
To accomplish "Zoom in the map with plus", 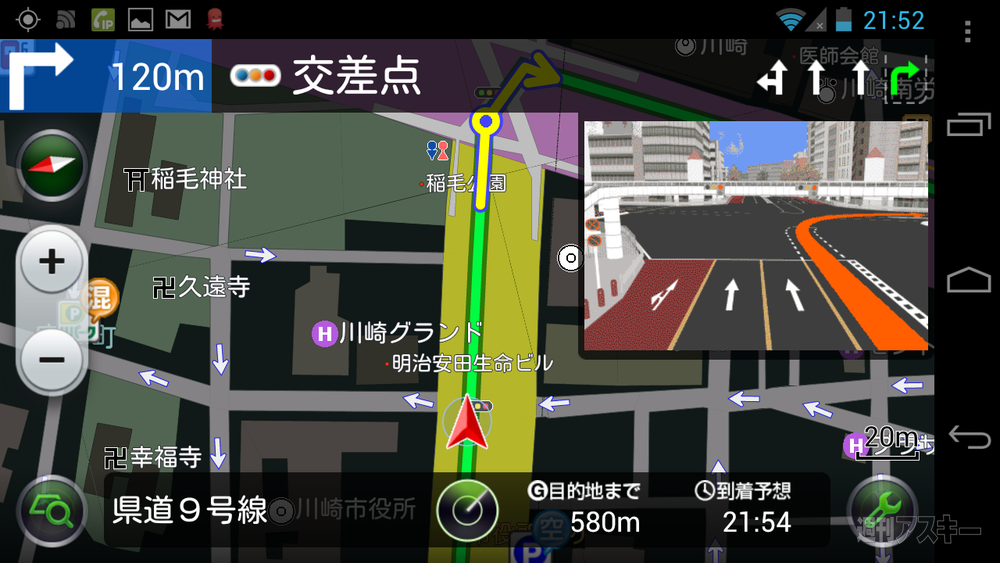I will pos(52,262).
